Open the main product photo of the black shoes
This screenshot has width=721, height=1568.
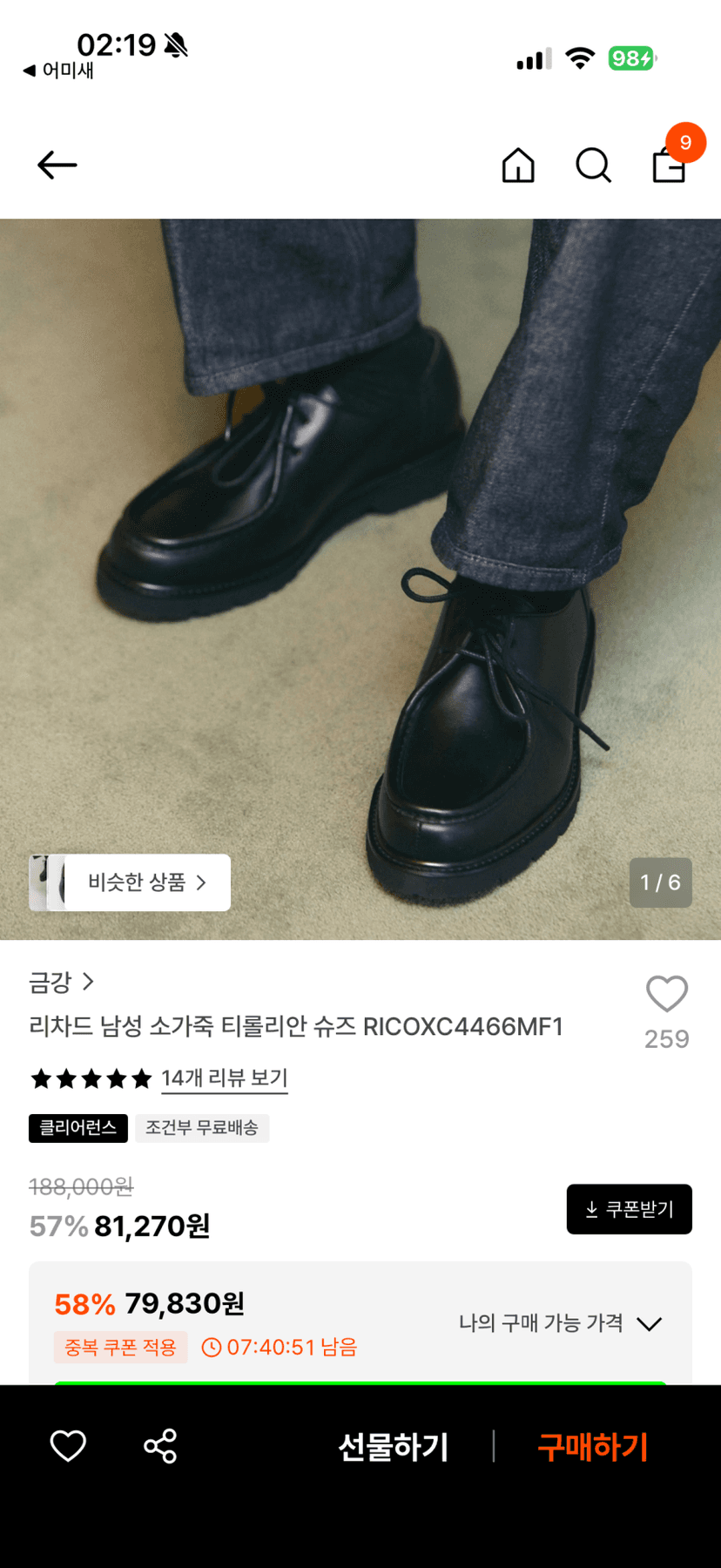click(360, 579)
